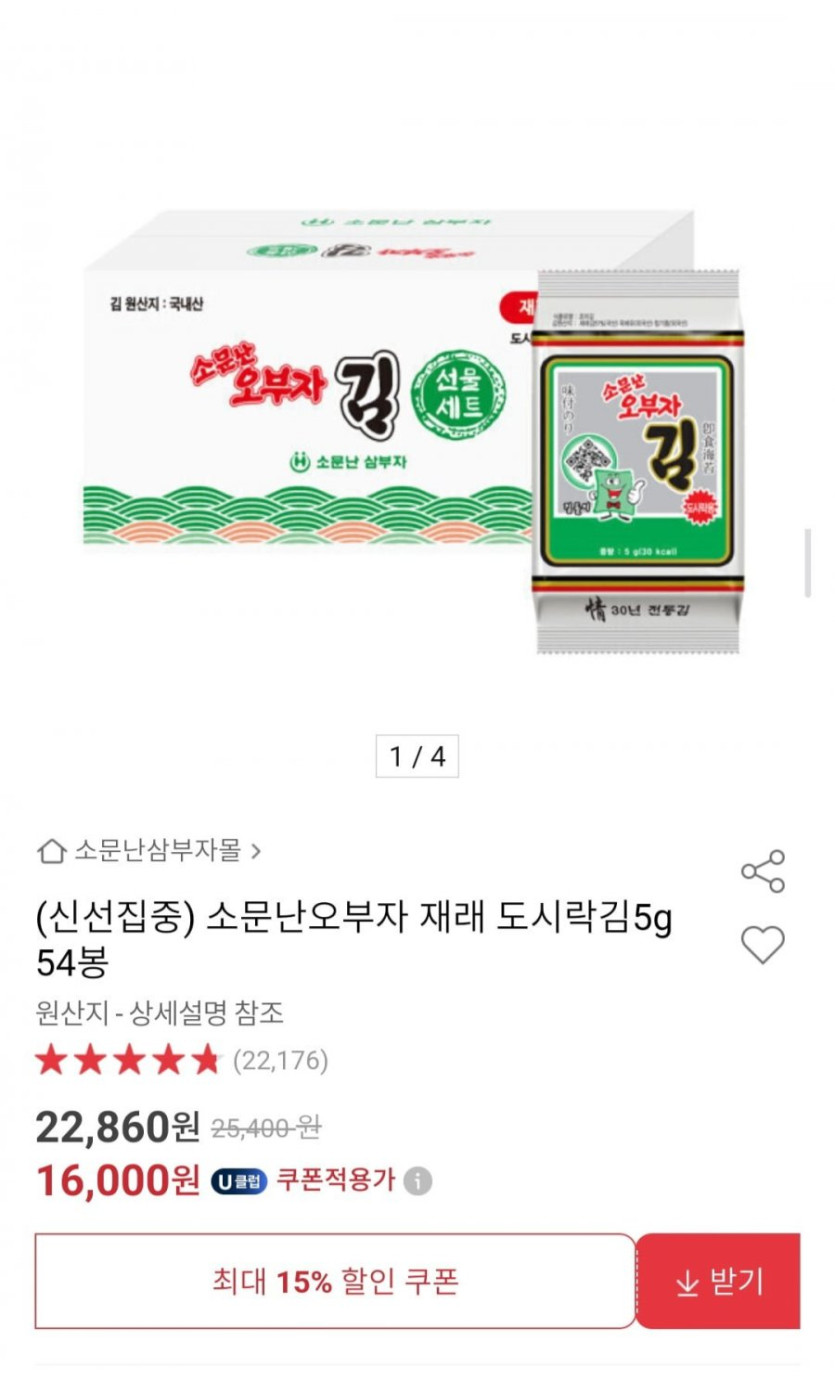This screenshot has width=835, height=1380.
Task: Download the 15% discount coupon with 받기
Action: pyautogui.click(x=718, y=1281)
